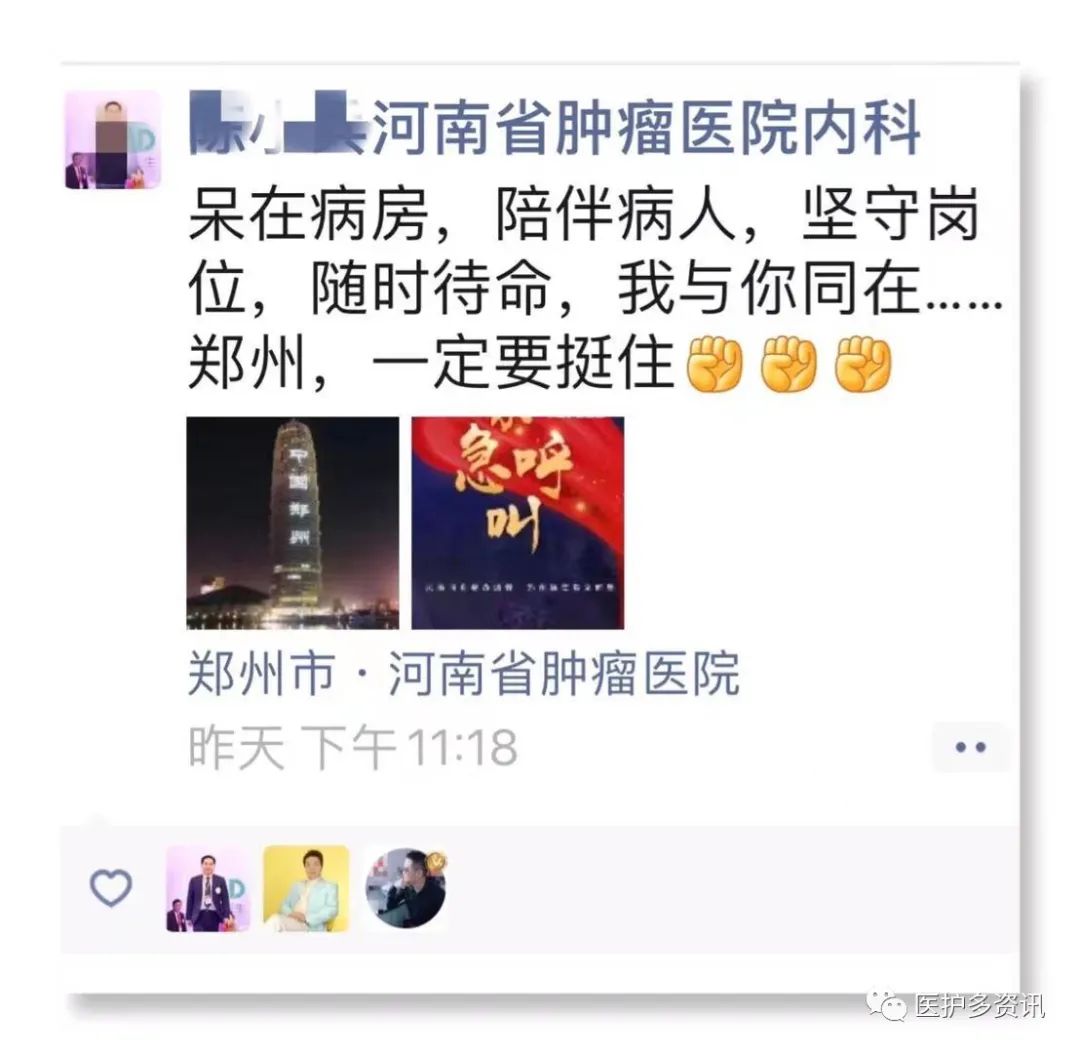
Task: Open location 郑州市·河南省肿瘤医院
Action: [463, 675]
